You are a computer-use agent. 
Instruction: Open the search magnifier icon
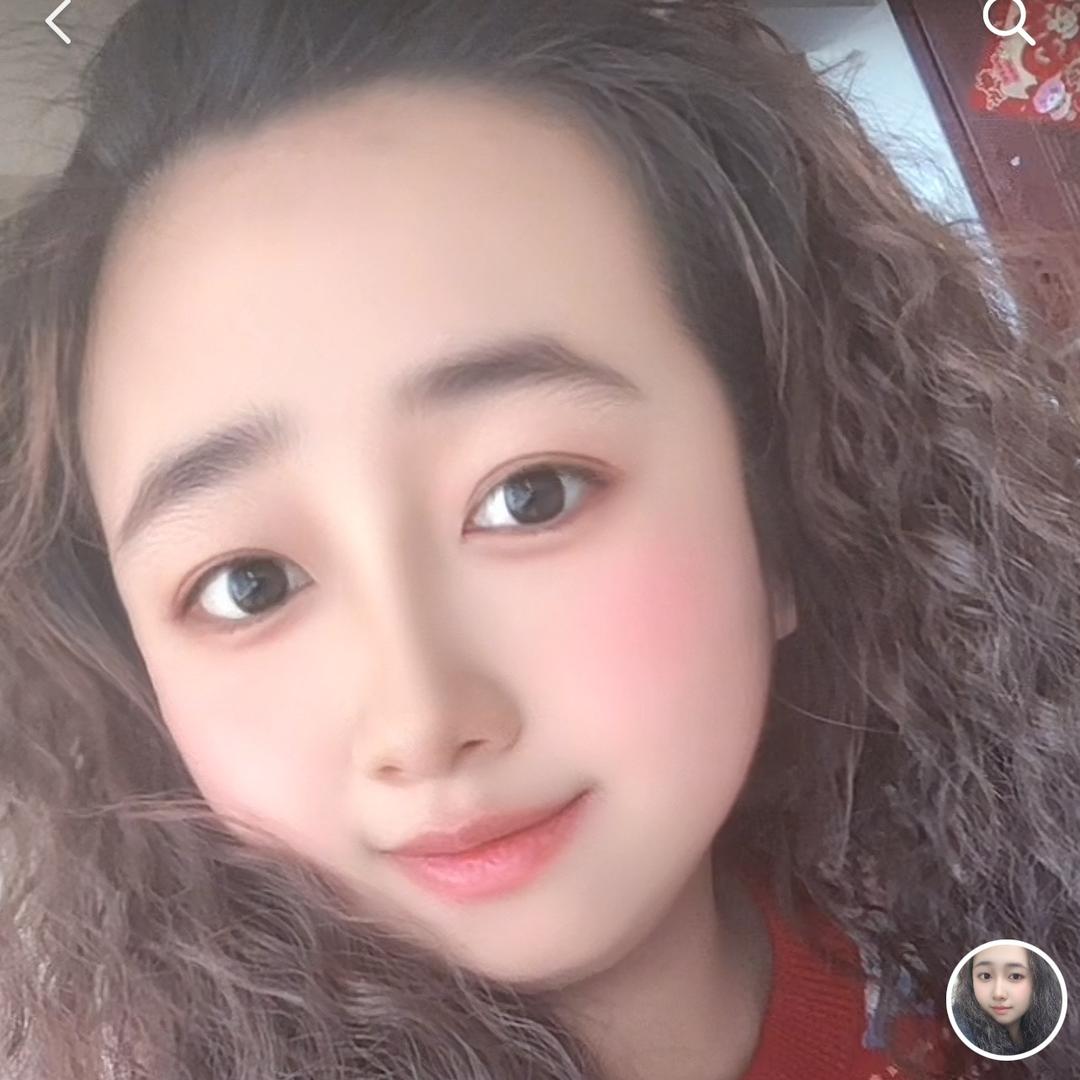pos(1008,22)
